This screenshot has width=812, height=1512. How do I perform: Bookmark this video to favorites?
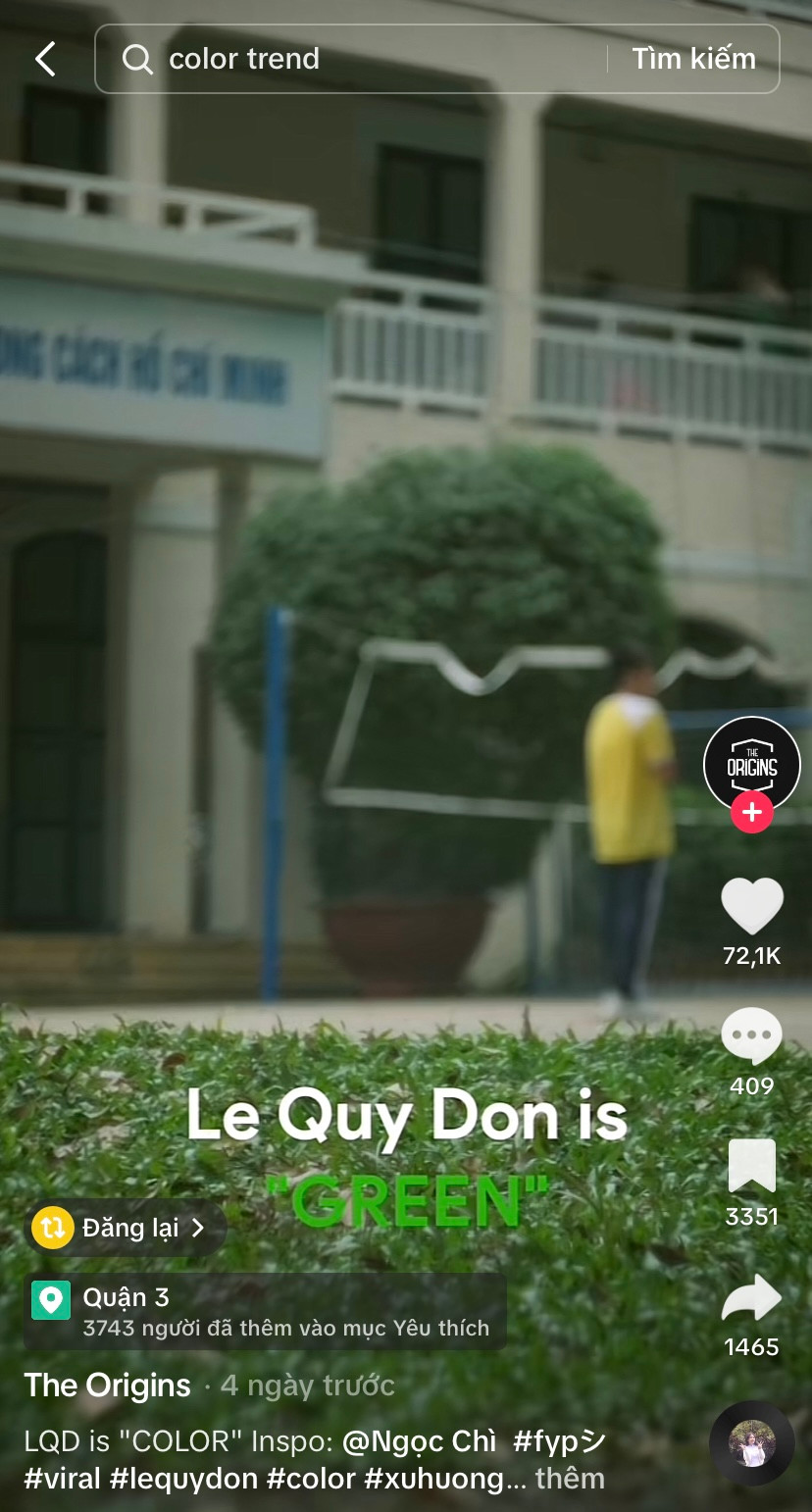[x=751, y=1166]
